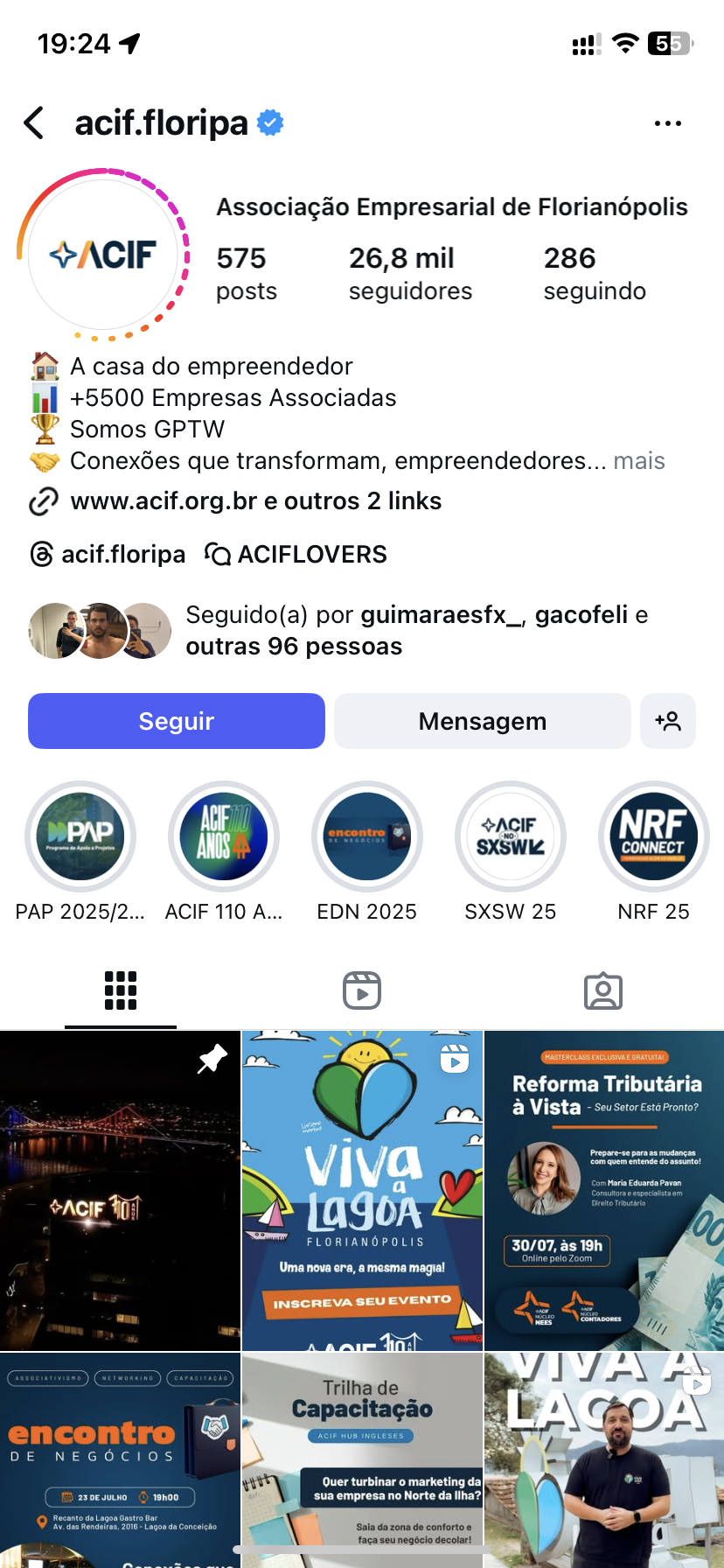Switch to the tagged posts tab
Viewport: 724px width, 1568px height.
pos(602,990)
